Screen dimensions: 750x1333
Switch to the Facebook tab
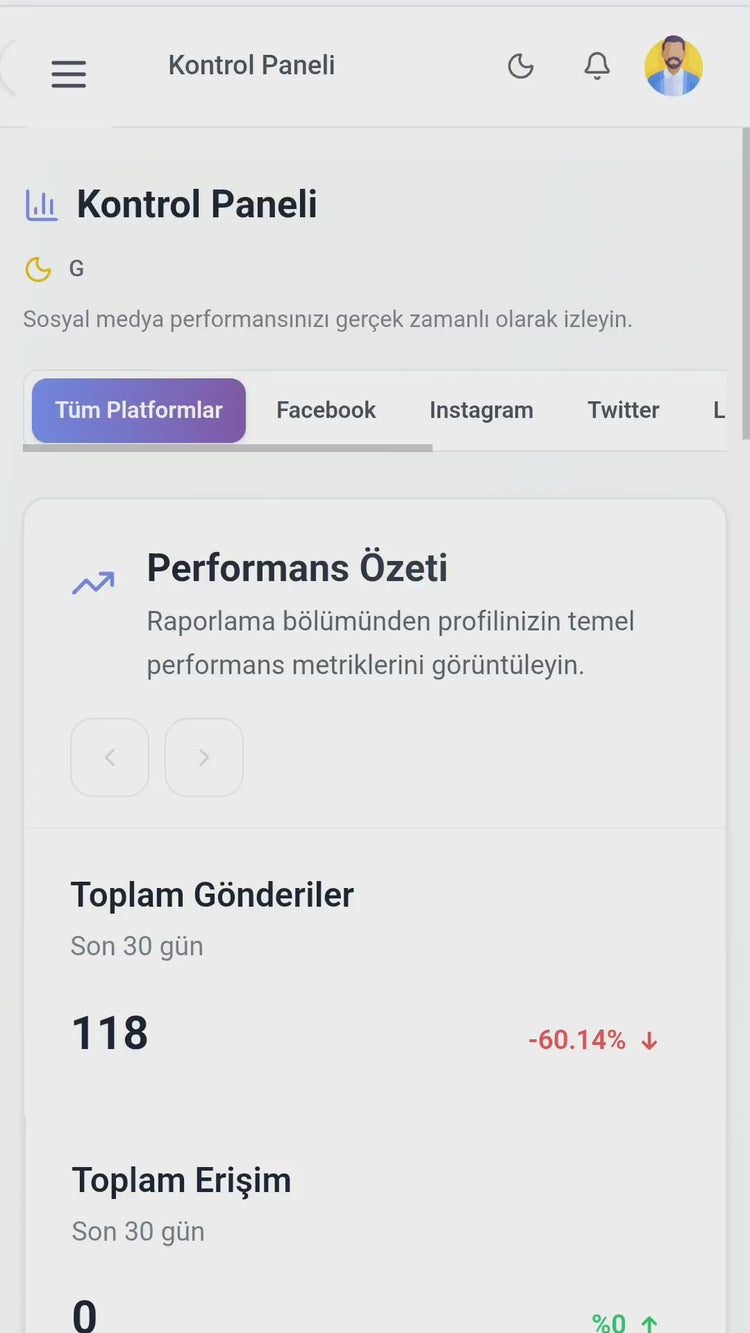326,410
